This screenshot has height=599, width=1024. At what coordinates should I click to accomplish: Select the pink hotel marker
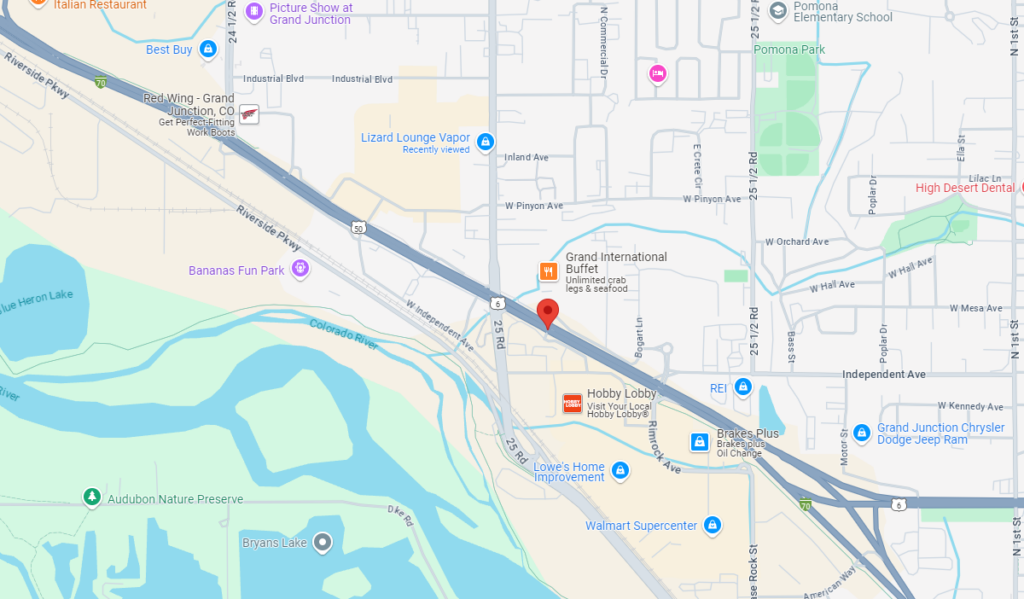click(657, 73)
